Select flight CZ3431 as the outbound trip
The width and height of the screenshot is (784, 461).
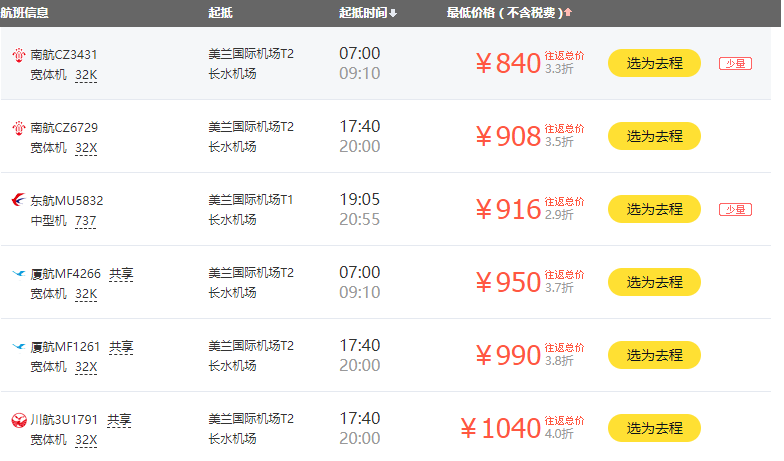point(654,63)
